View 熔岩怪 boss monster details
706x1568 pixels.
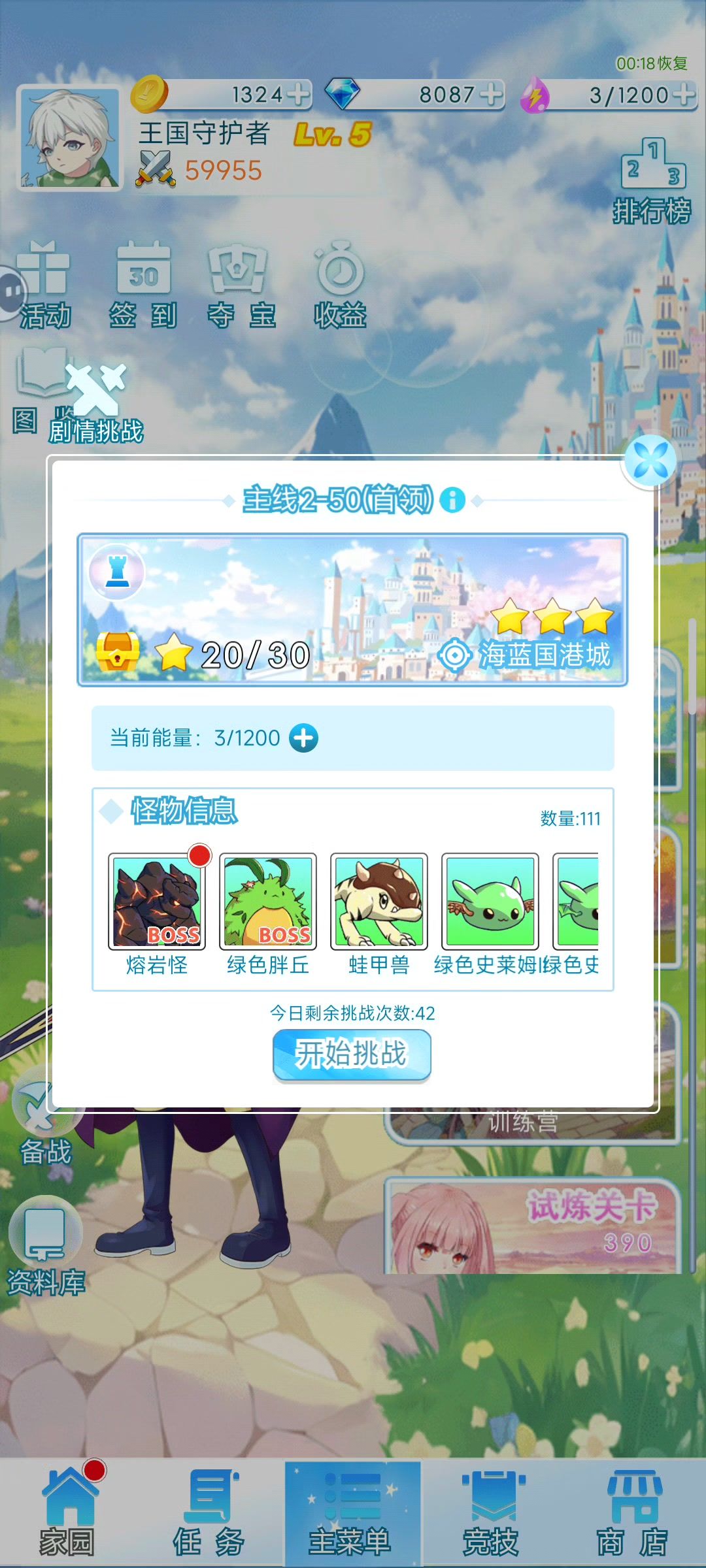point(157,902)
